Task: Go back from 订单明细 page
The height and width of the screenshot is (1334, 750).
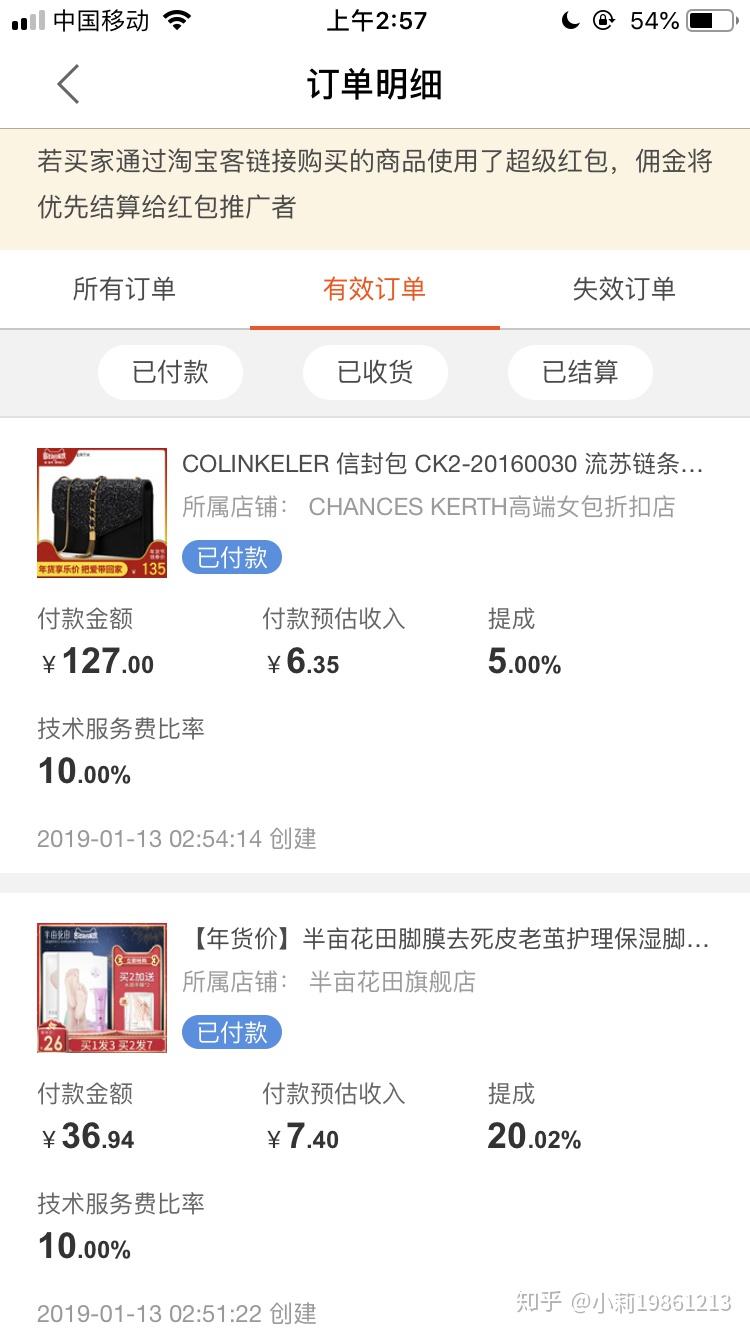Action: pos(68,85)
